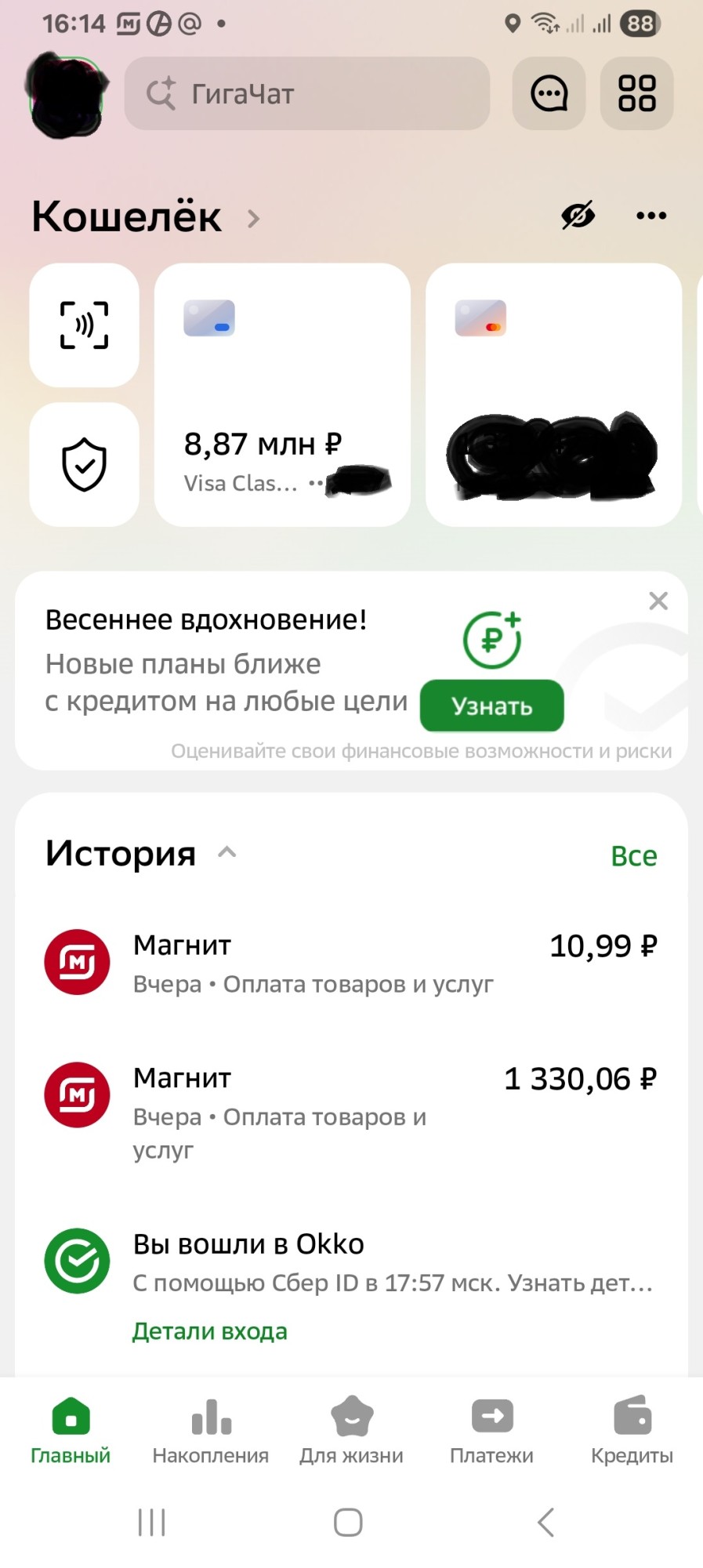This screenshot has width=703, height=1568.
Task: Open the NFC contactless payment tile
Action: coord(85,325)
